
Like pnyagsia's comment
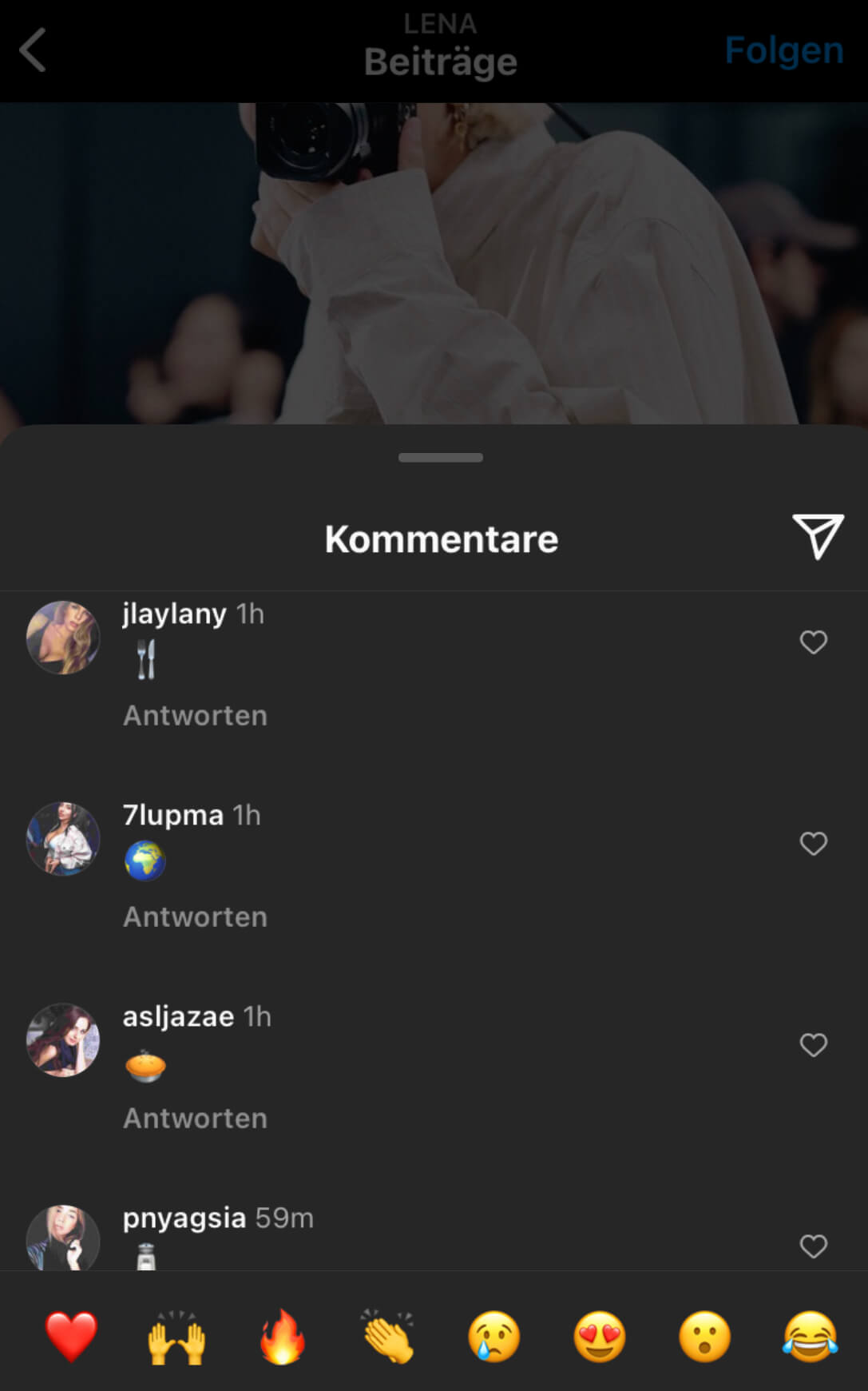pyautogui.click(x=814, y=1246)
